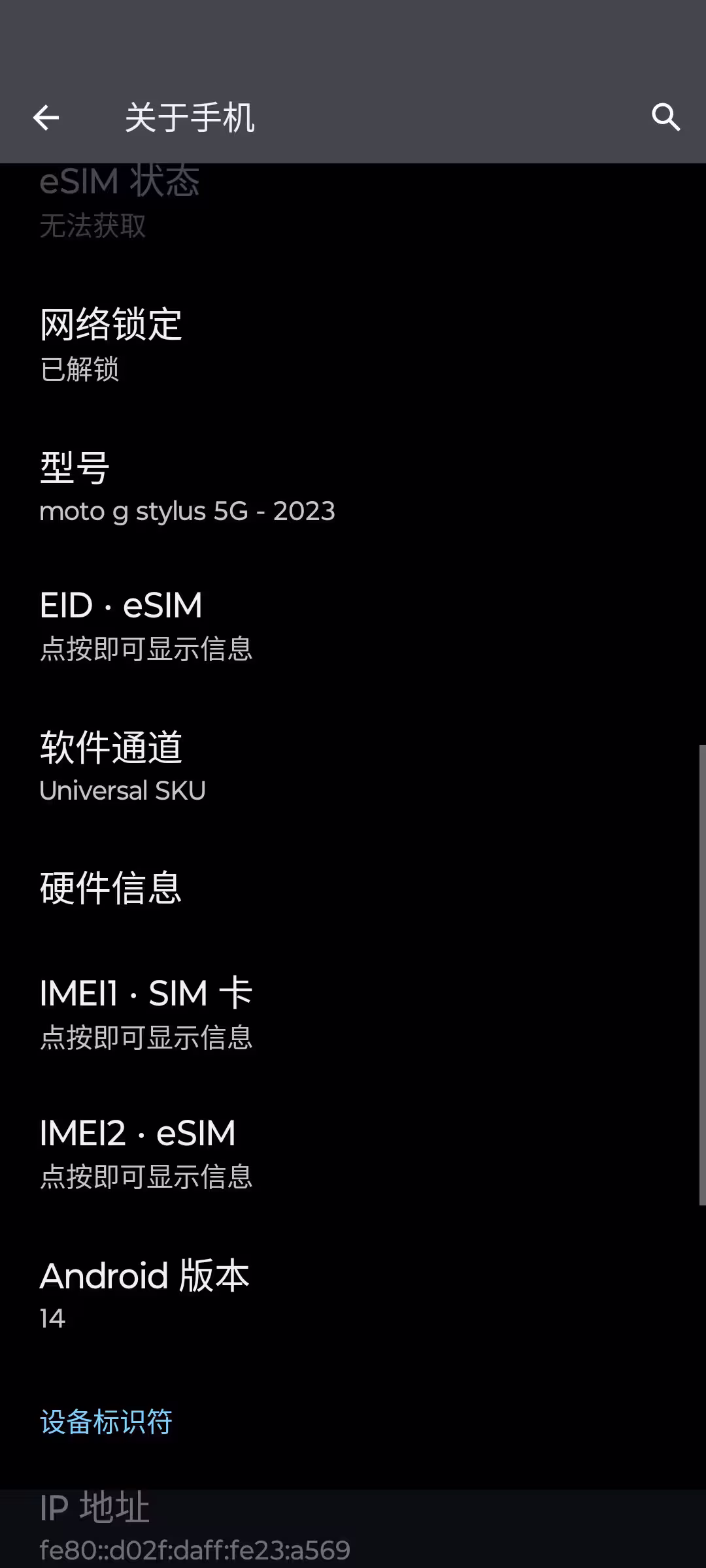The width and height of the screenshot is (706, 1568).
Task: Open the settings search icon
Action: [665, 118]
